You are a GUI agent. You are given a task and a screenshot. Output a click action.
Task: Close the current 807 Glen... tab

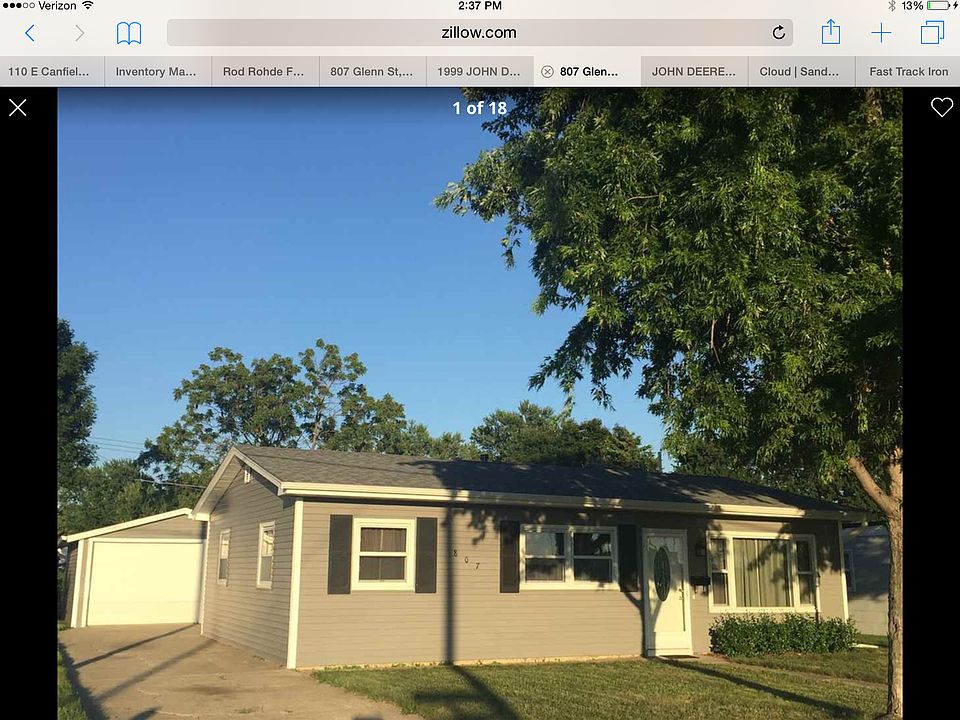pos(547,71)
